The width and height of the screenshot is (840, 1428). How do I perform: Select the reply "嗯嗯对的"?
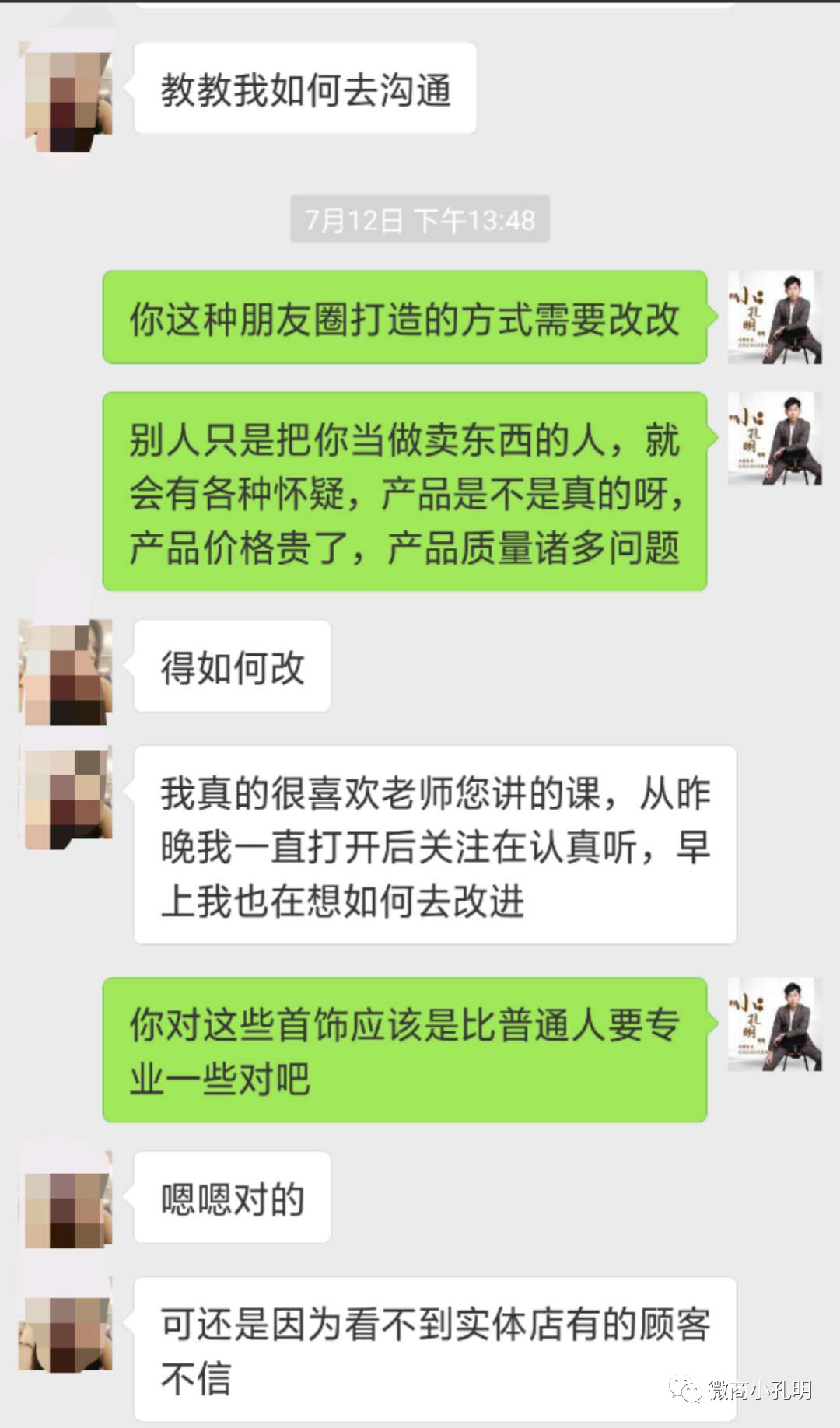tap(231, 1198)
